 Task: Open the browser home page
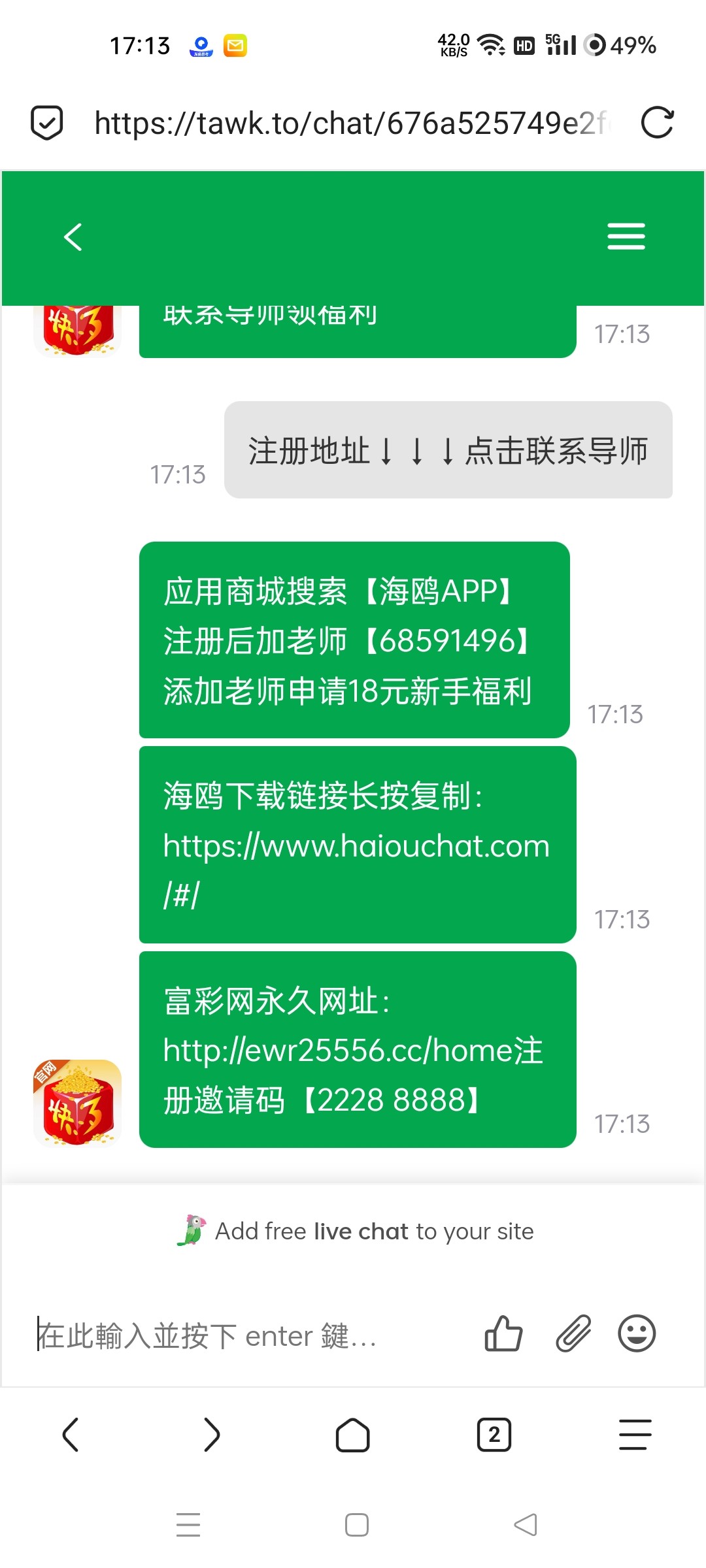(352, 1435)
